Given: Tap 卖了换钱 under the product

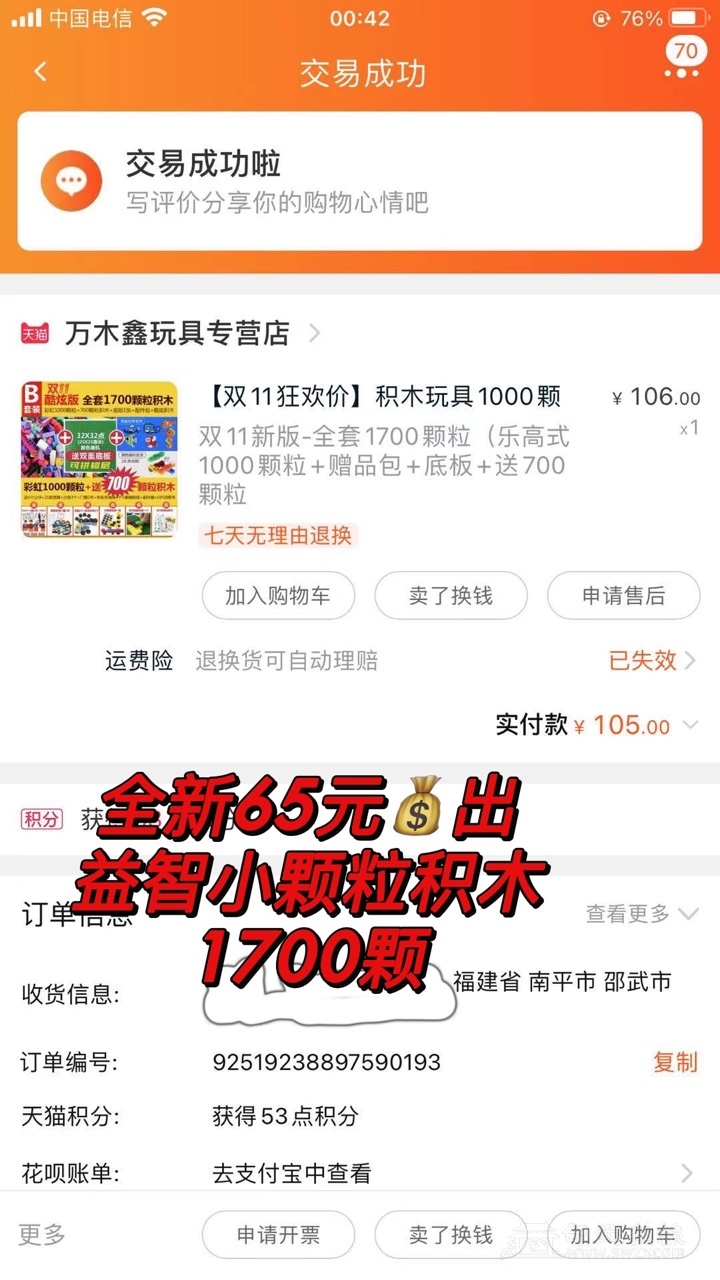Looking at the screenshot, I should point(450,596).
